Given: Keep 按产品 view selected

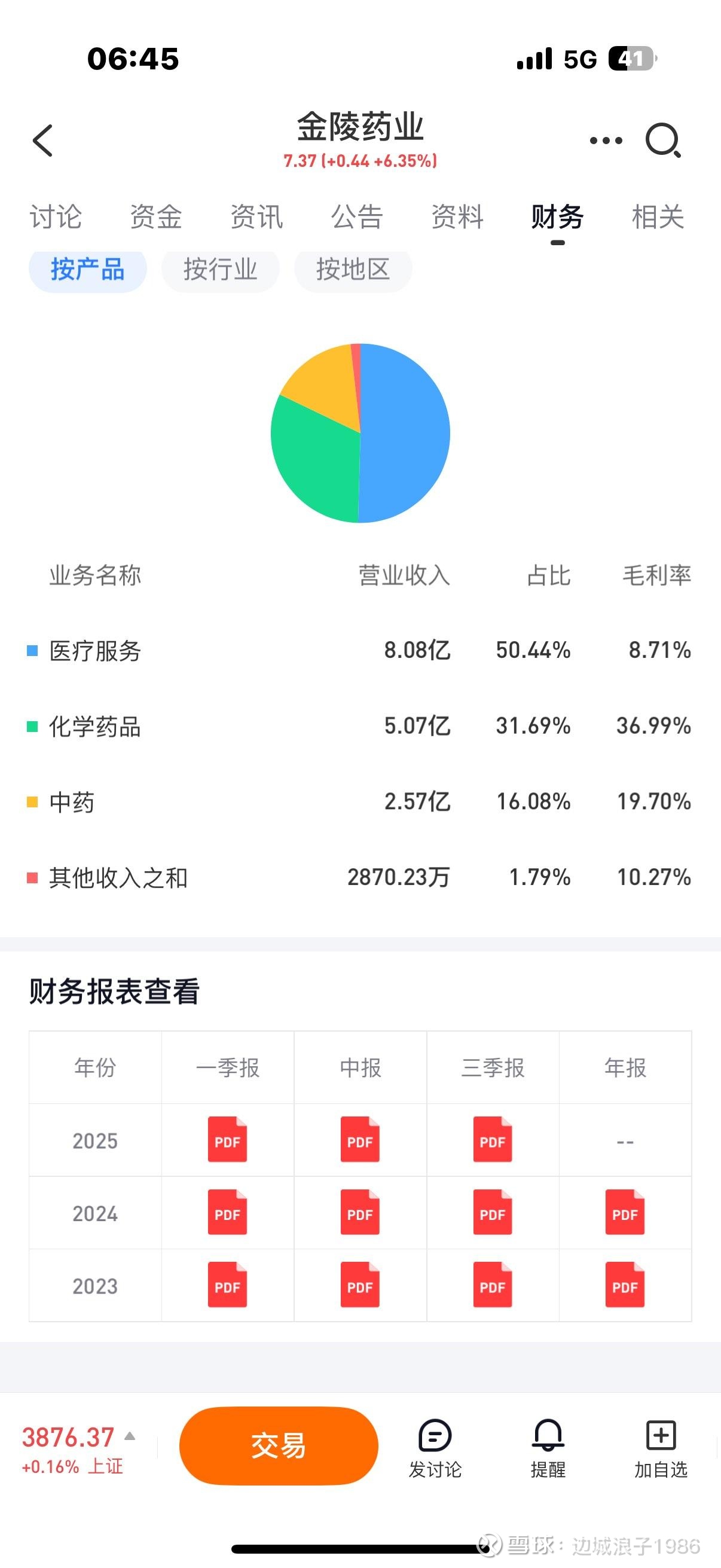Looking at the screenshot, I should pos(87,270).
